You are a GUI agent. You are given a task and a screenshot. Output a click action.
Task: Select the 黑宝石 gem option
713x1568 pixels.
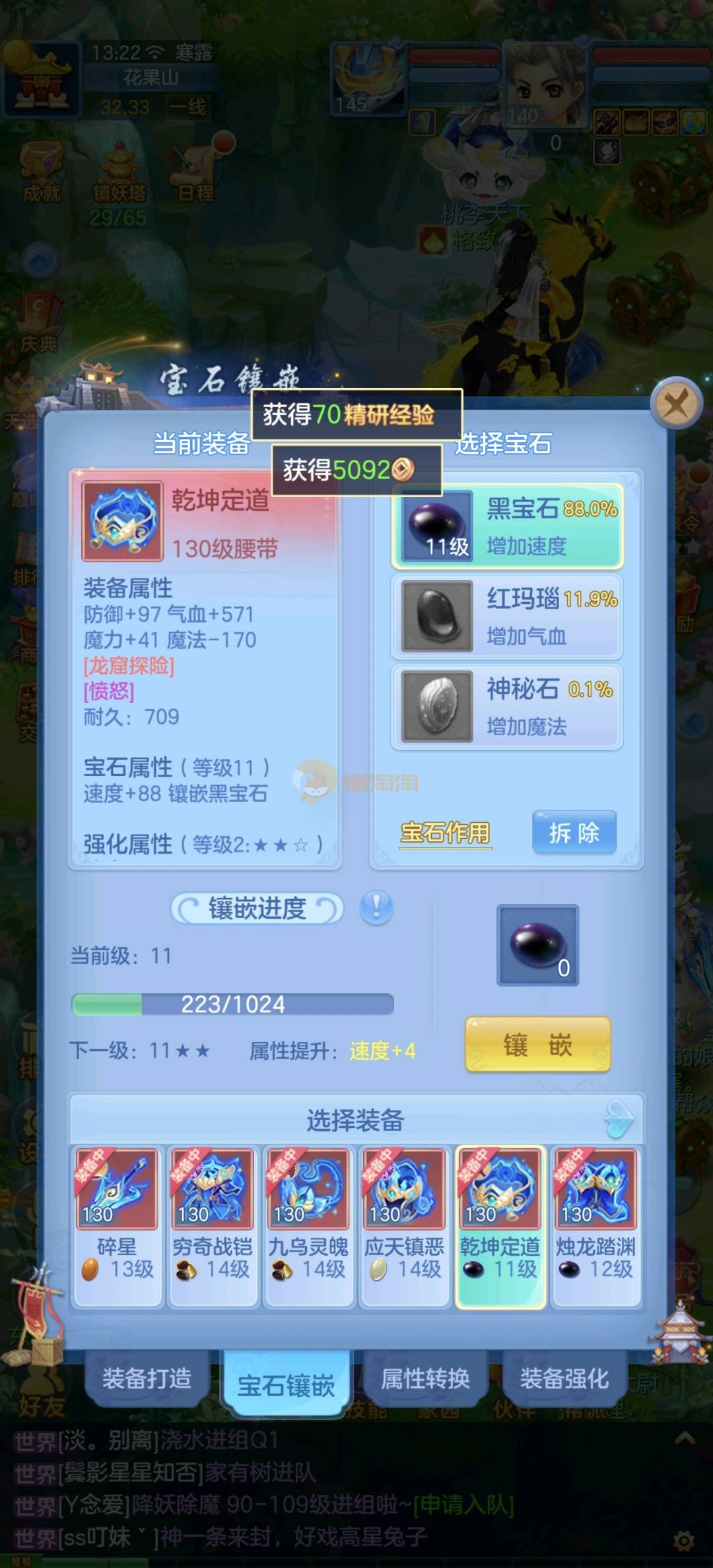pos(507,527)
